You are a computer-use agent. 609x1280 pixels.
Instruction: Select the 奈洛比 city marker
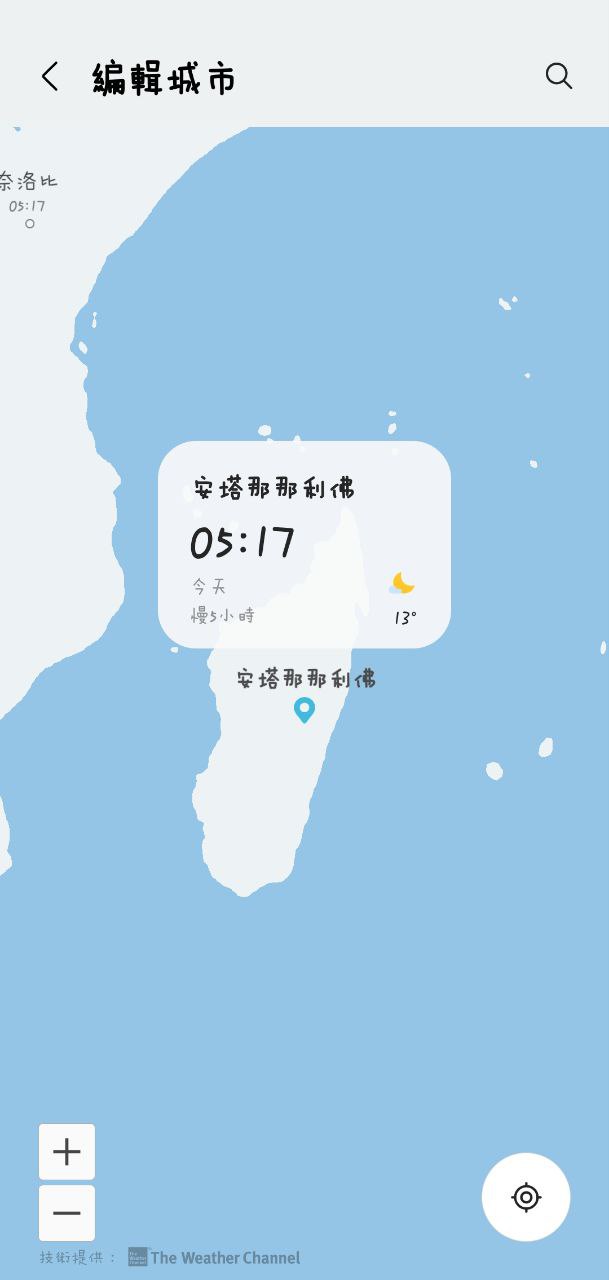[x=30, y=223]
